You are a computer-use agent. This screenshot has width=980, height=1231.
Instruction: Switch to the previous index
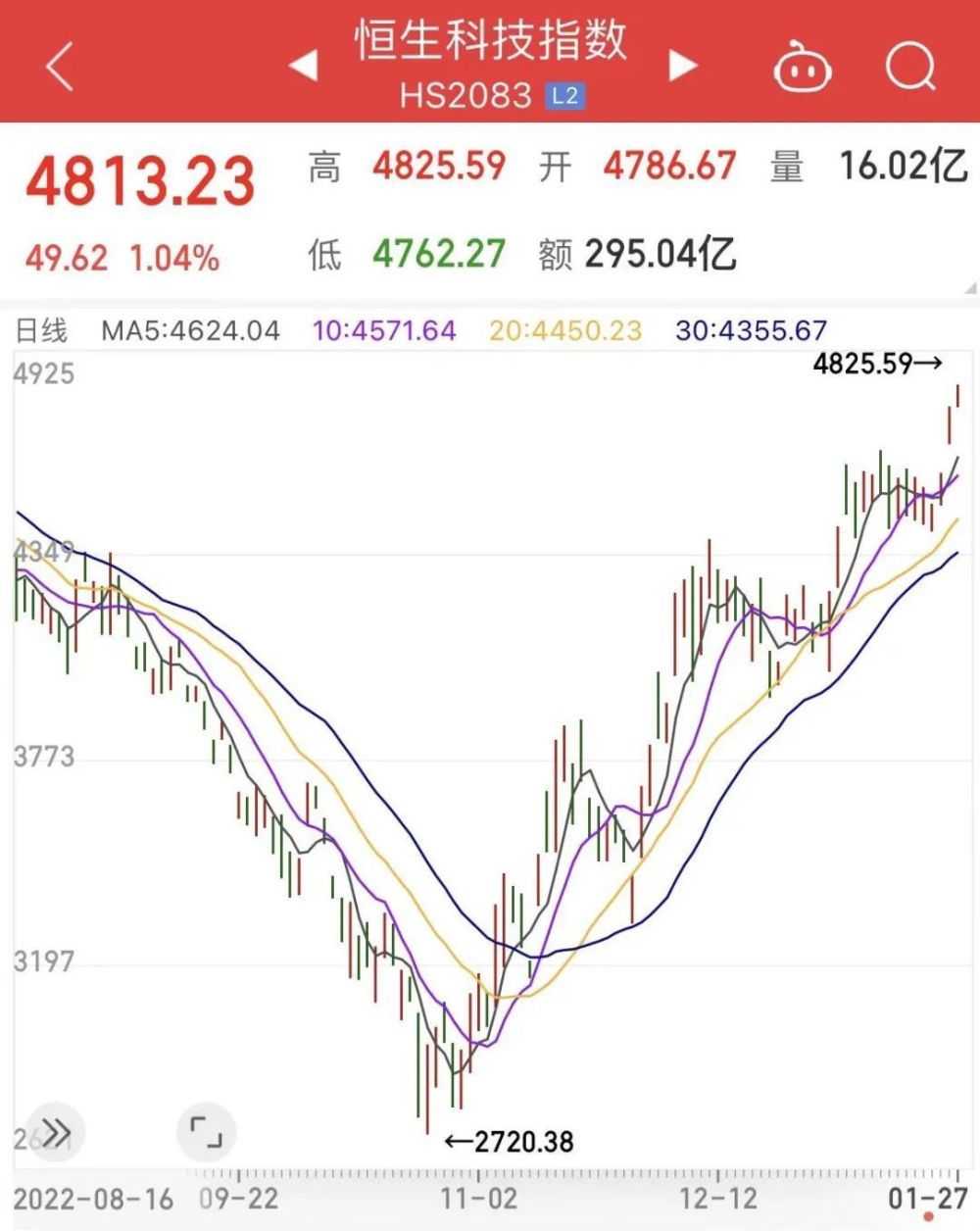[x=304, y=66]
